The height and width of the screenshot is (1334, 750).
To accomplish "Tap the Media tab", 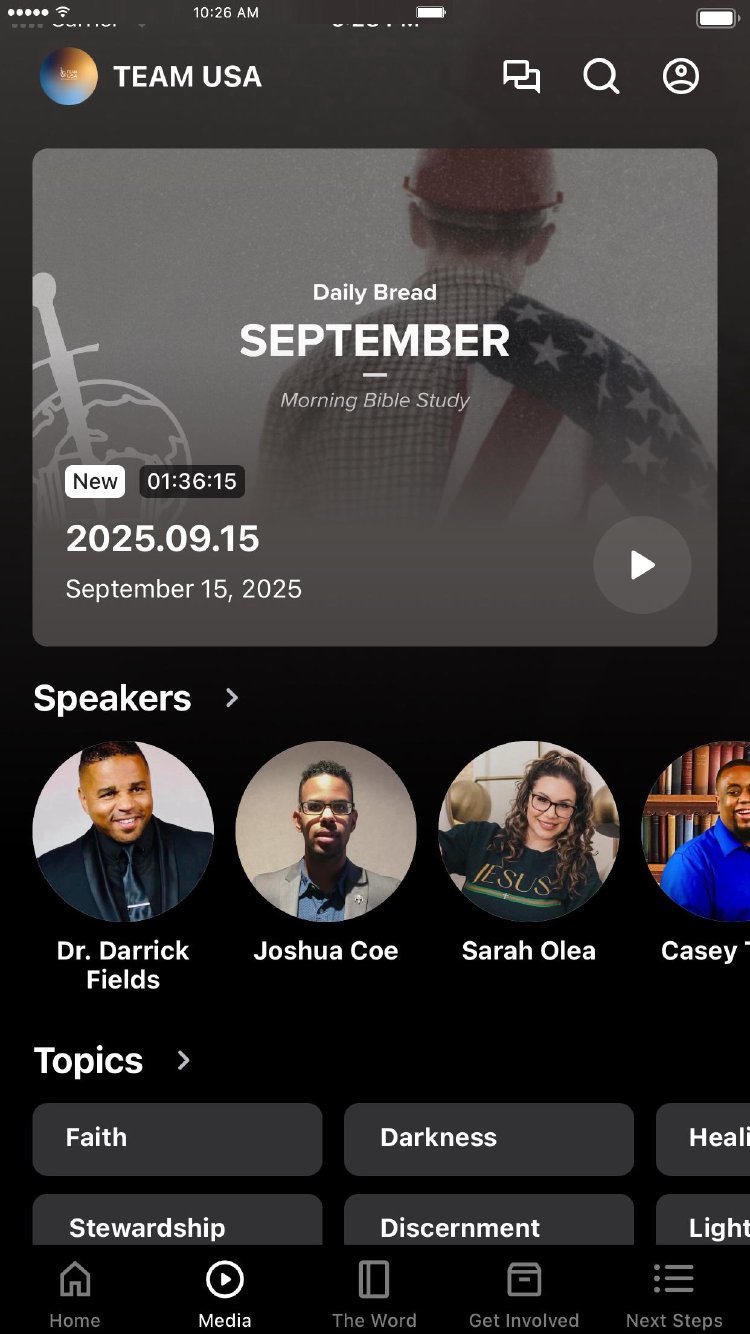I will 225,1294.
